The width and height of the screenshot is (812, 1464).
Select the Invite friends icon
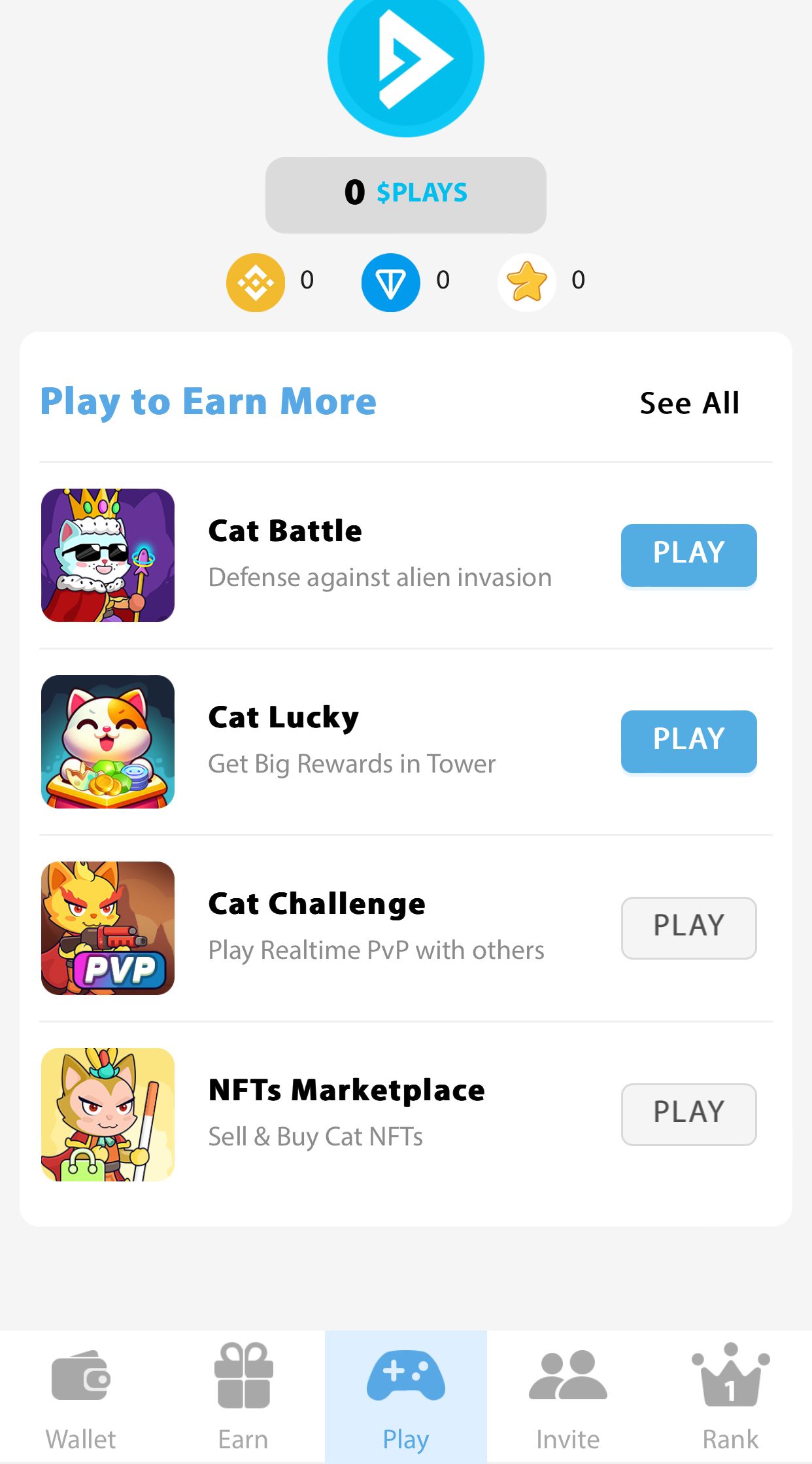point(568,1376)
